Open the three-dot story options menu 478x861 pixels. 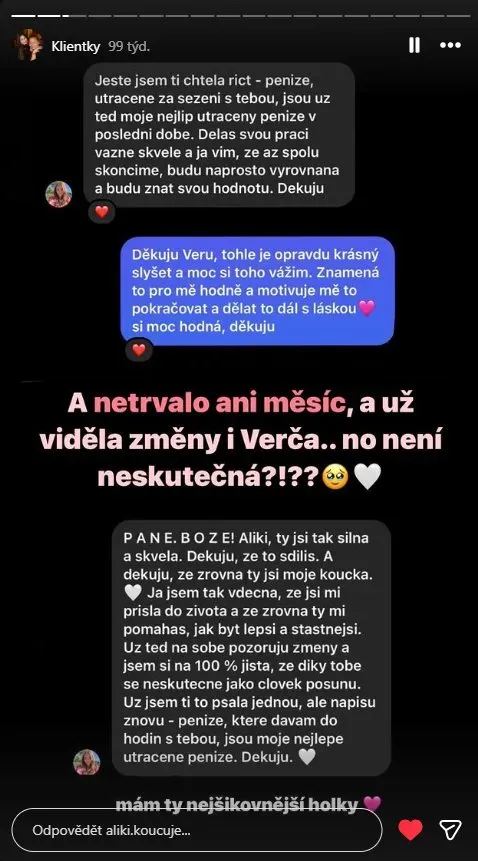tap(451, 45)
